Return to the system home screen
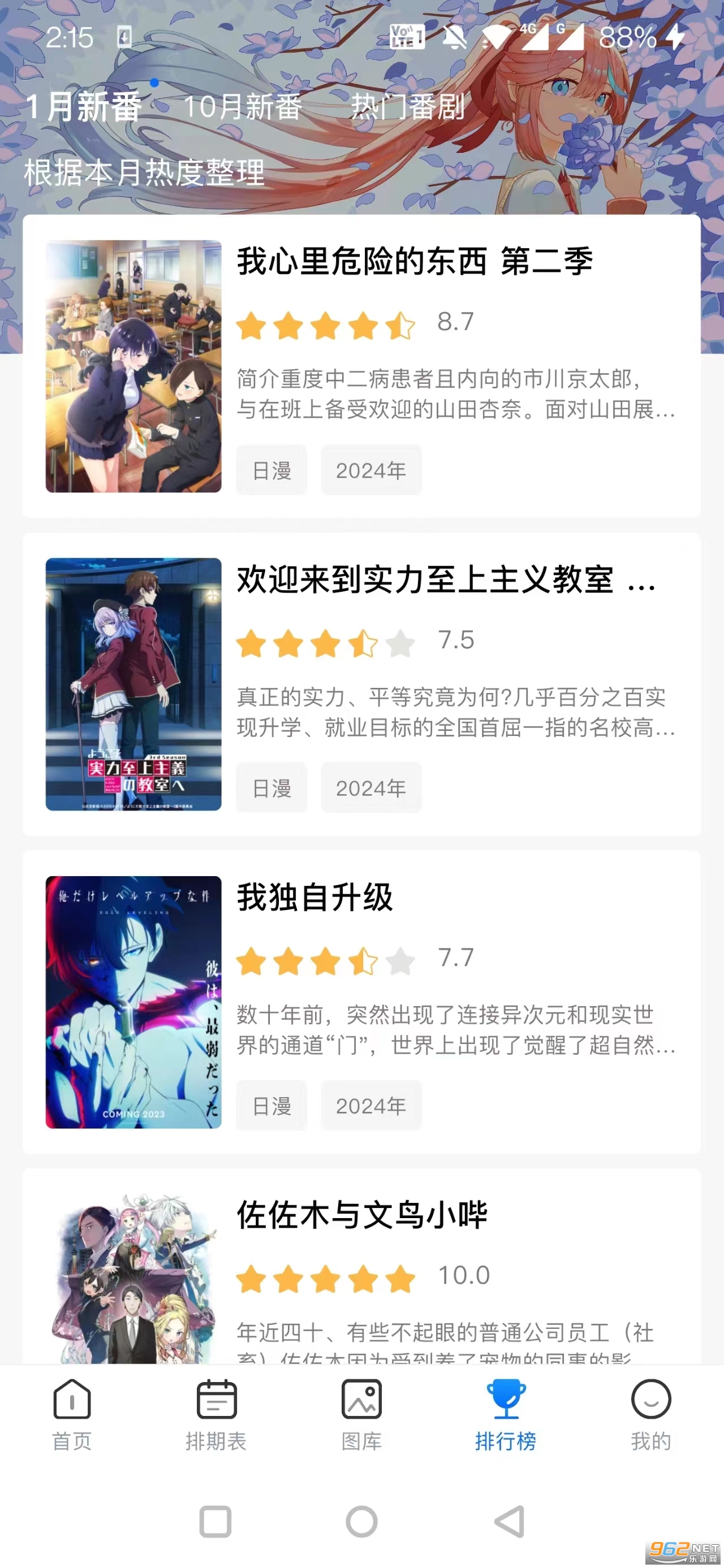724x1568 pixels. click(361, 1522)
